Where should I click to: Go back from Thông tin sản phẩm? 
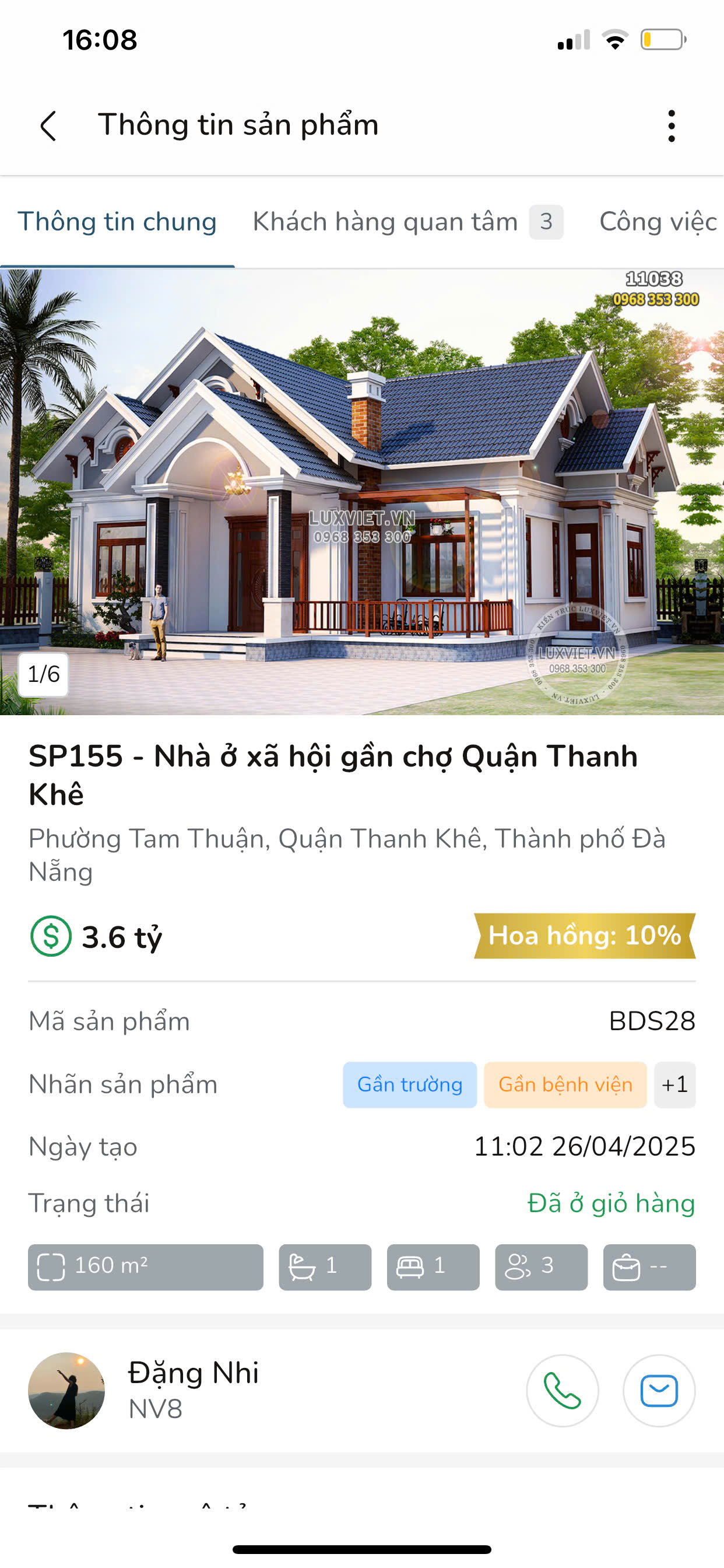pyautogui.click(x=48, y=126)
